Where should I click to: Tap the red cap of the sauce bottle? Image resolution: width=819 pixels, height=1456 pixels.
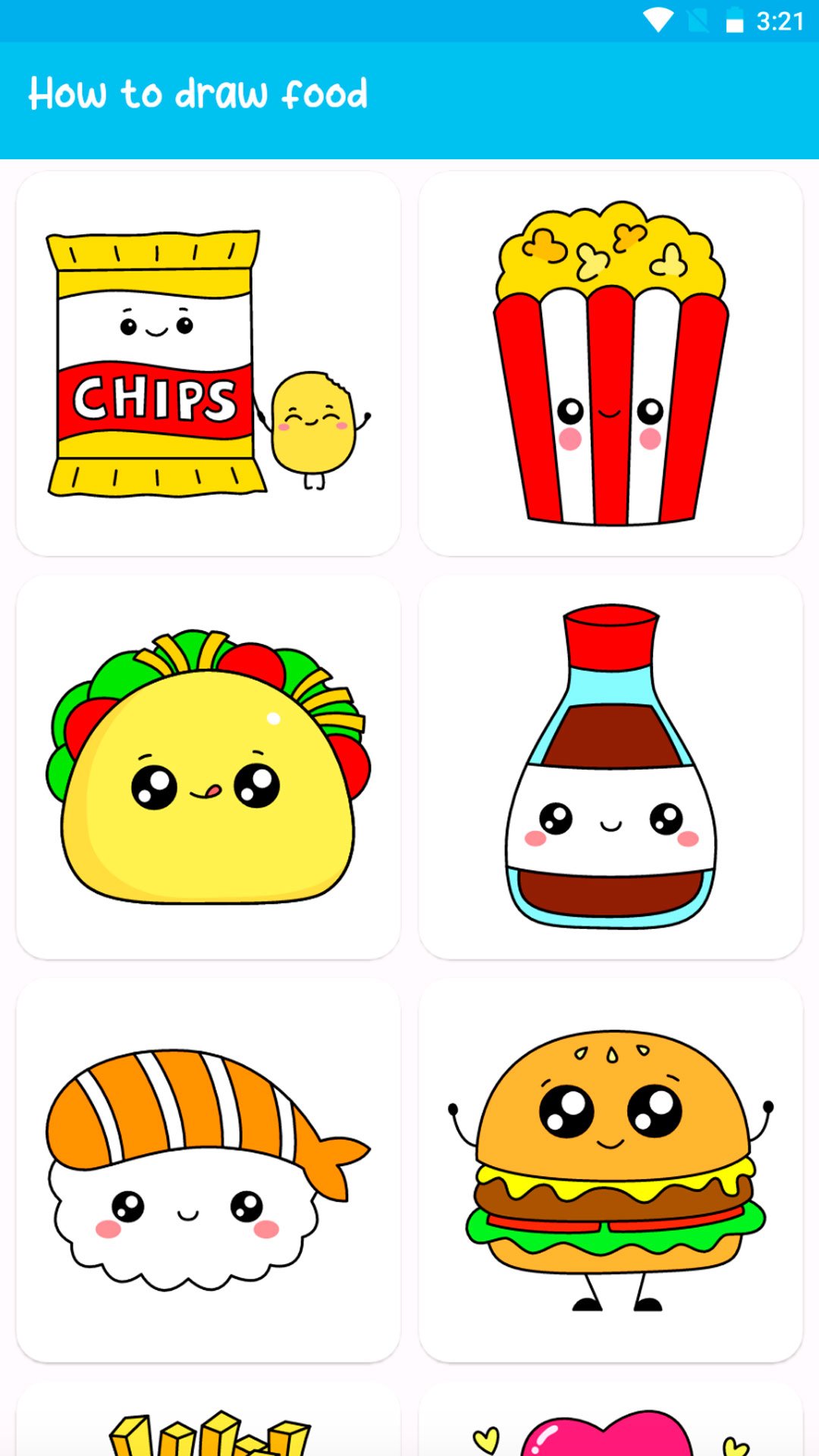click(608, 637)
